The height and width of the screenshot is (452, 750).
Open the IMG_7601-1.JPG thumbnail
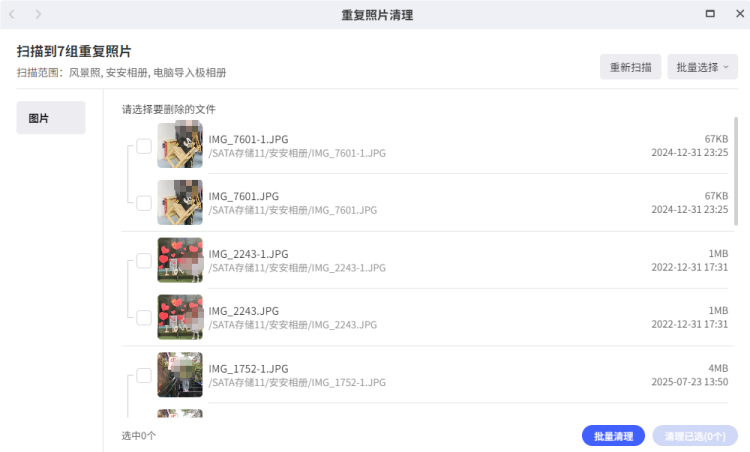pos(180,145)
